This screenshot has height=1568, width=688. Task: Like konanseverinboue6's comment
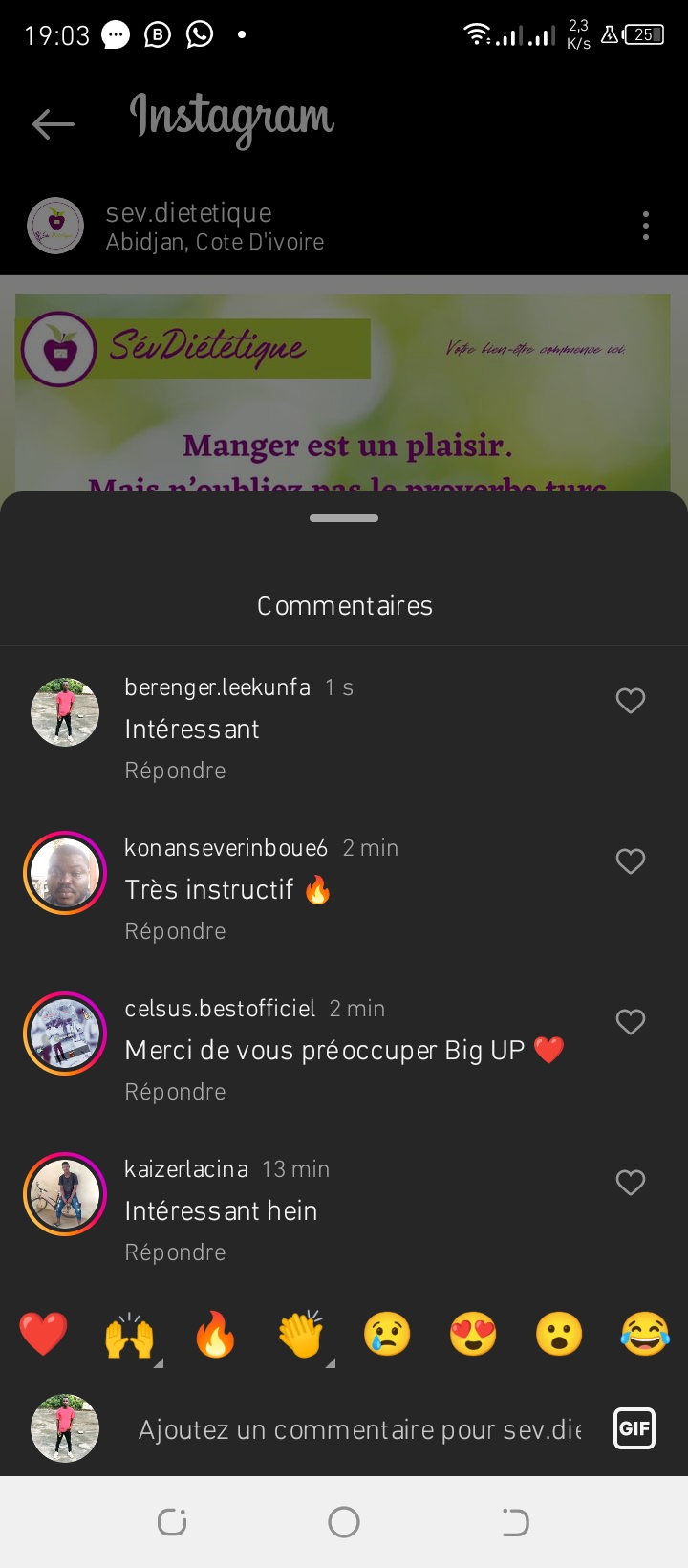tap(631, 861)
